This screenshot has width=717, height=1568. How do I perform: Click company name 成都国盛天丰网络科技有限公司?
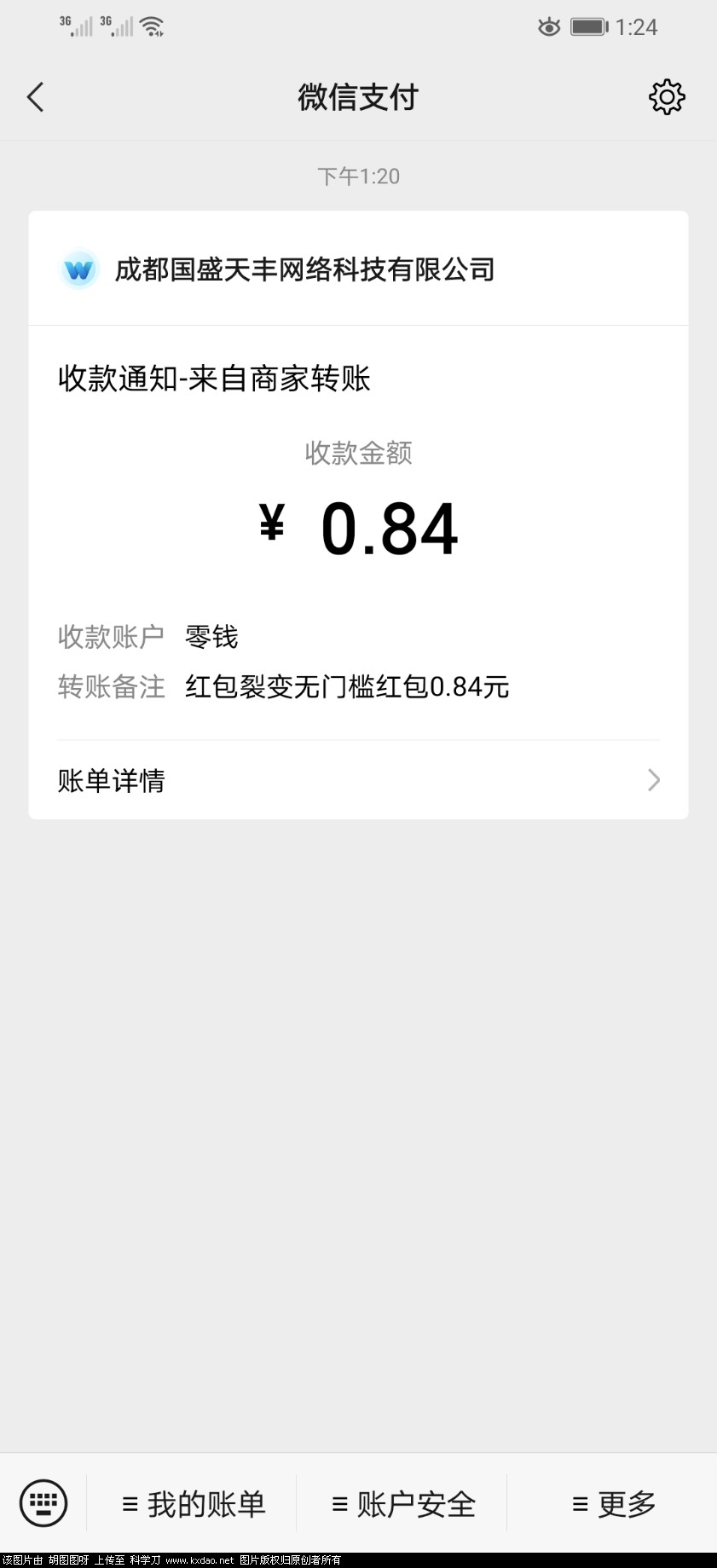point(305,269)
